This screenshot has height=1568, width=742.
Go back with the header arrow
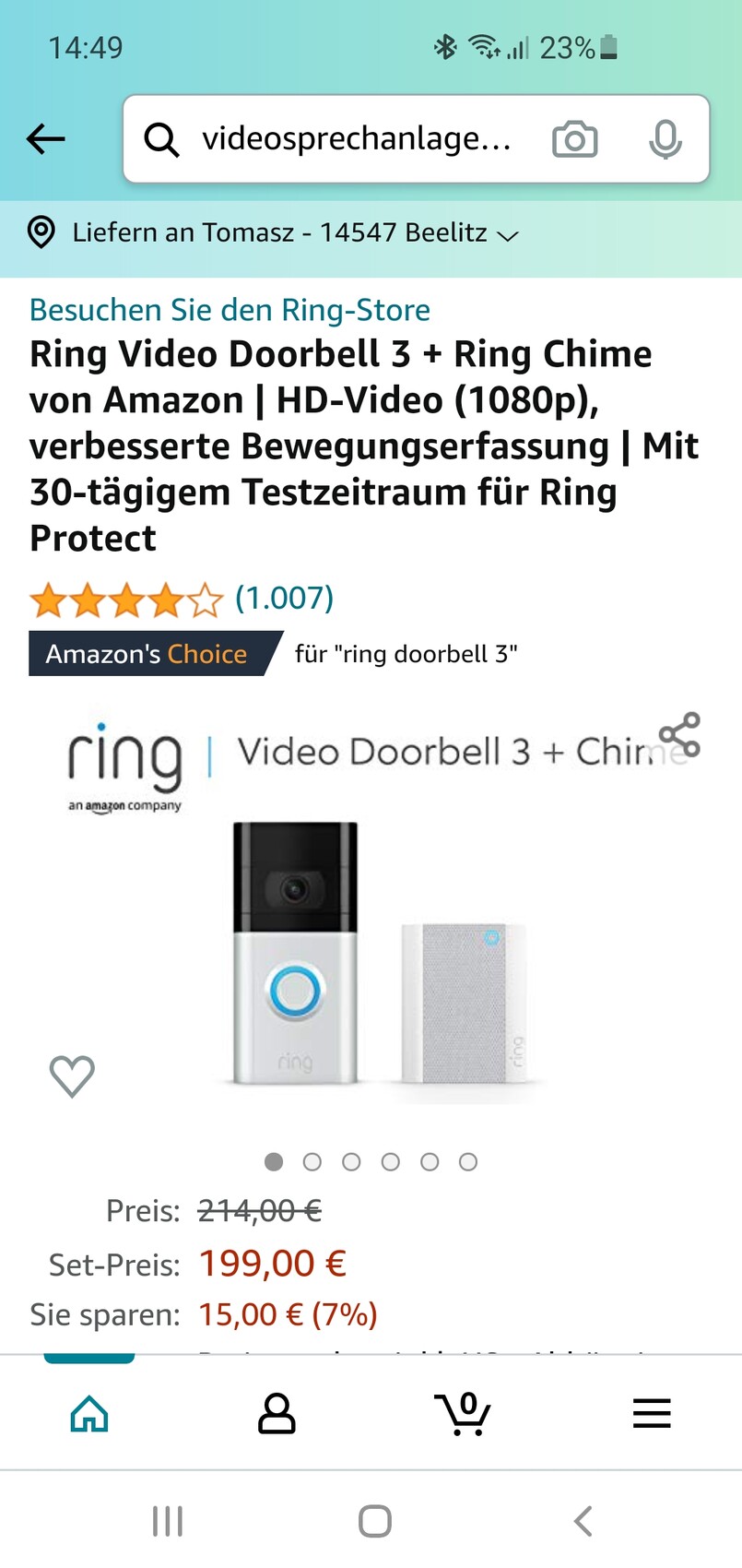point(46,139)
